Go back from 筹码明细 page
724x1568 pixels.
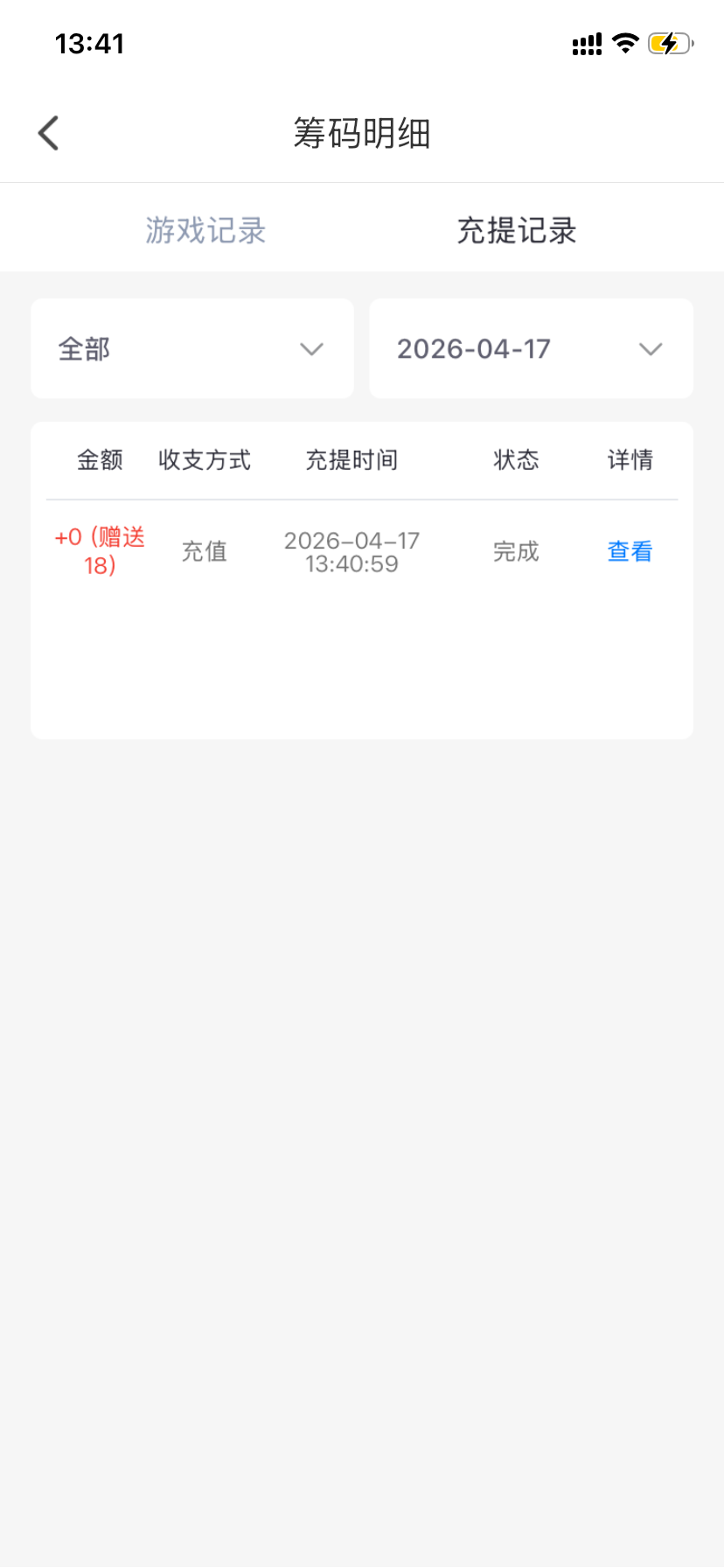(x=49, y=134)
